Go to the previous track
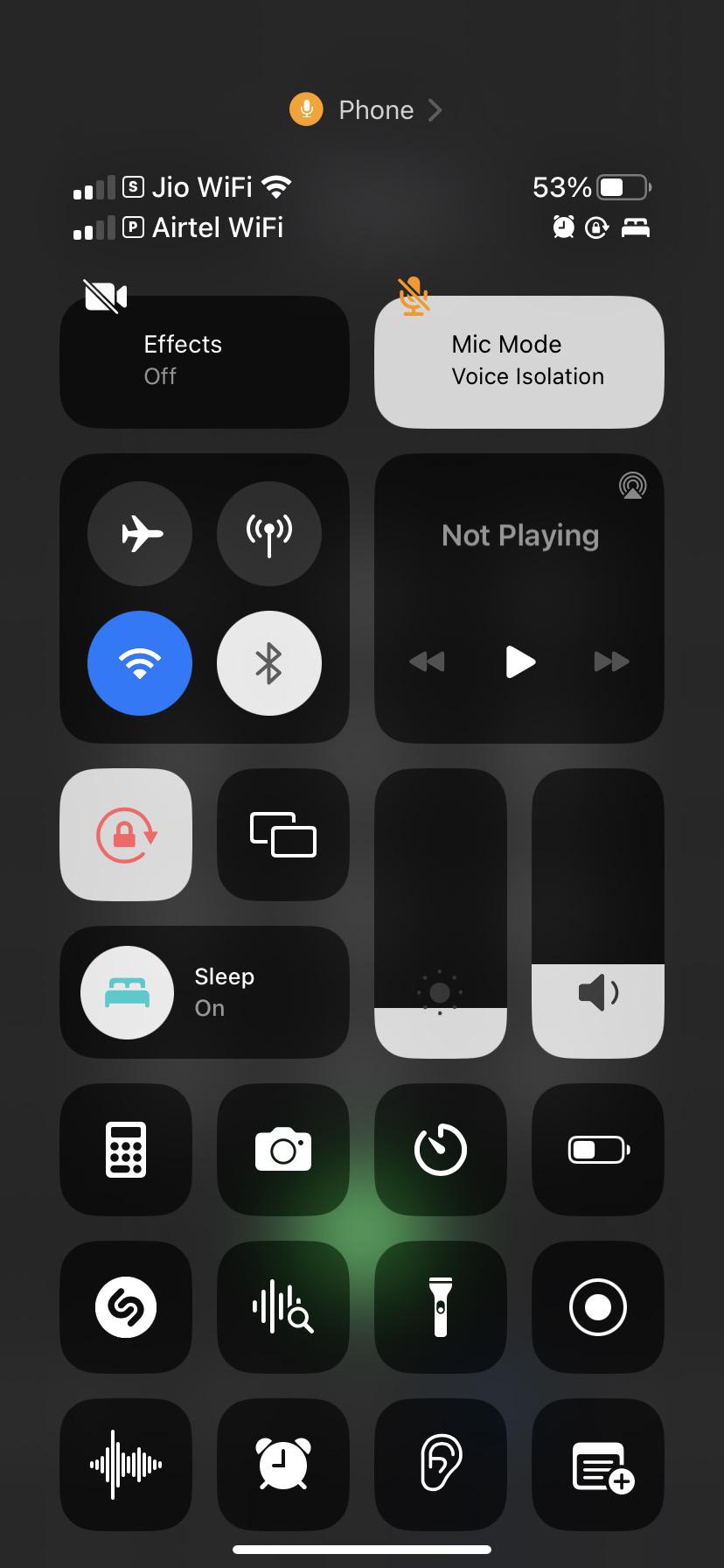 pos(427,661)
